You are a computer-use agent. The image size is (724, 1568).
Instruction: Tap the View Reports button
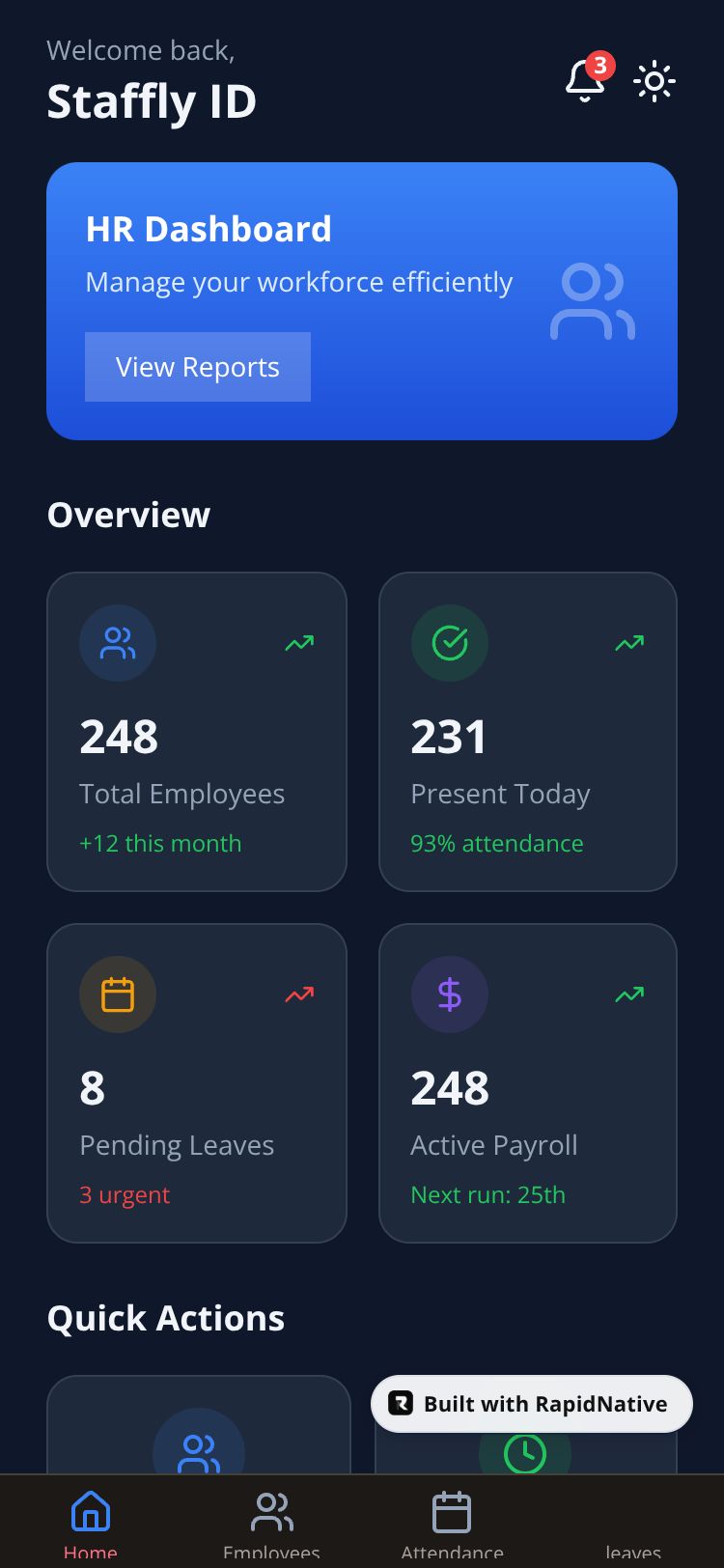point(198,367)
